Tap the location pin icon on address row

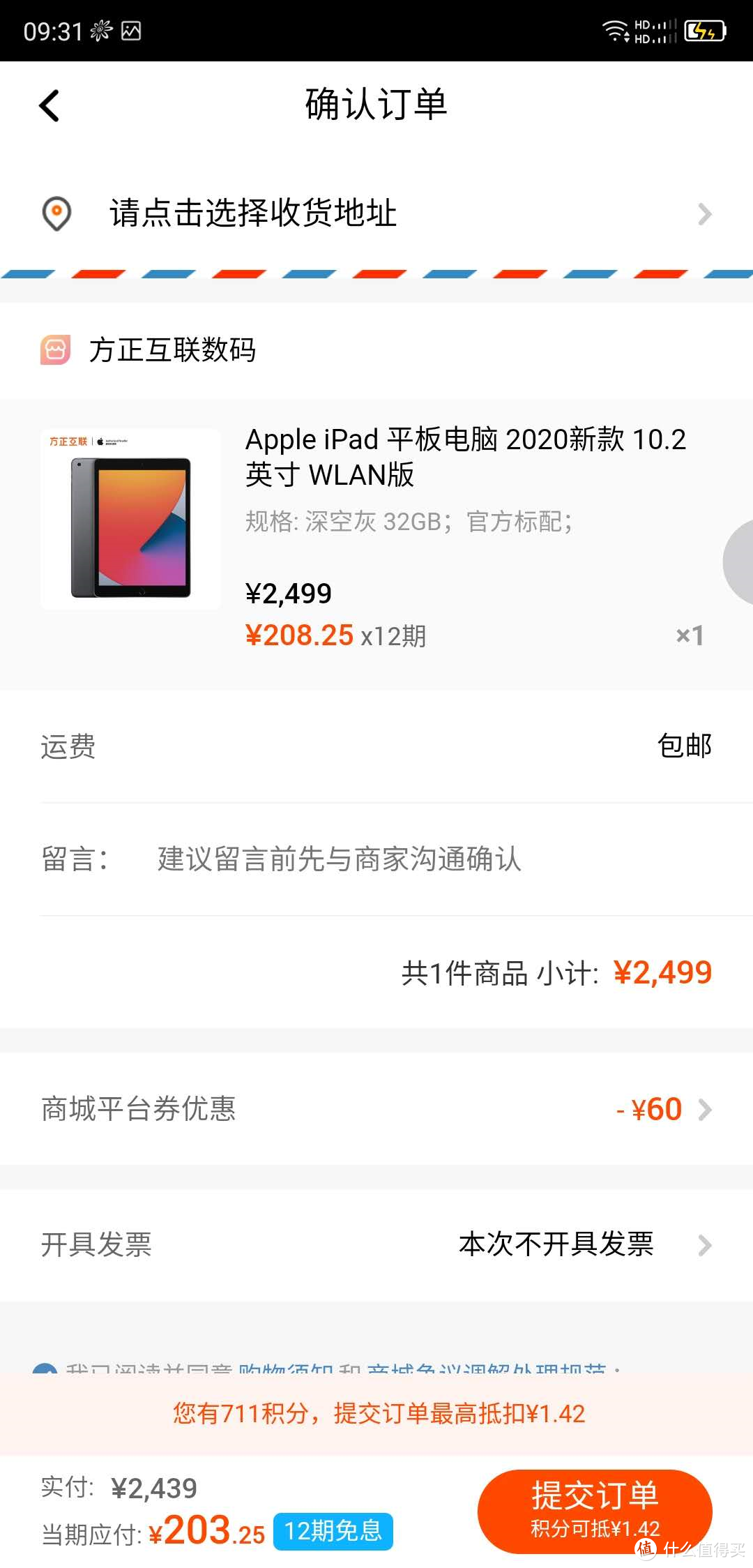[56, 214]
